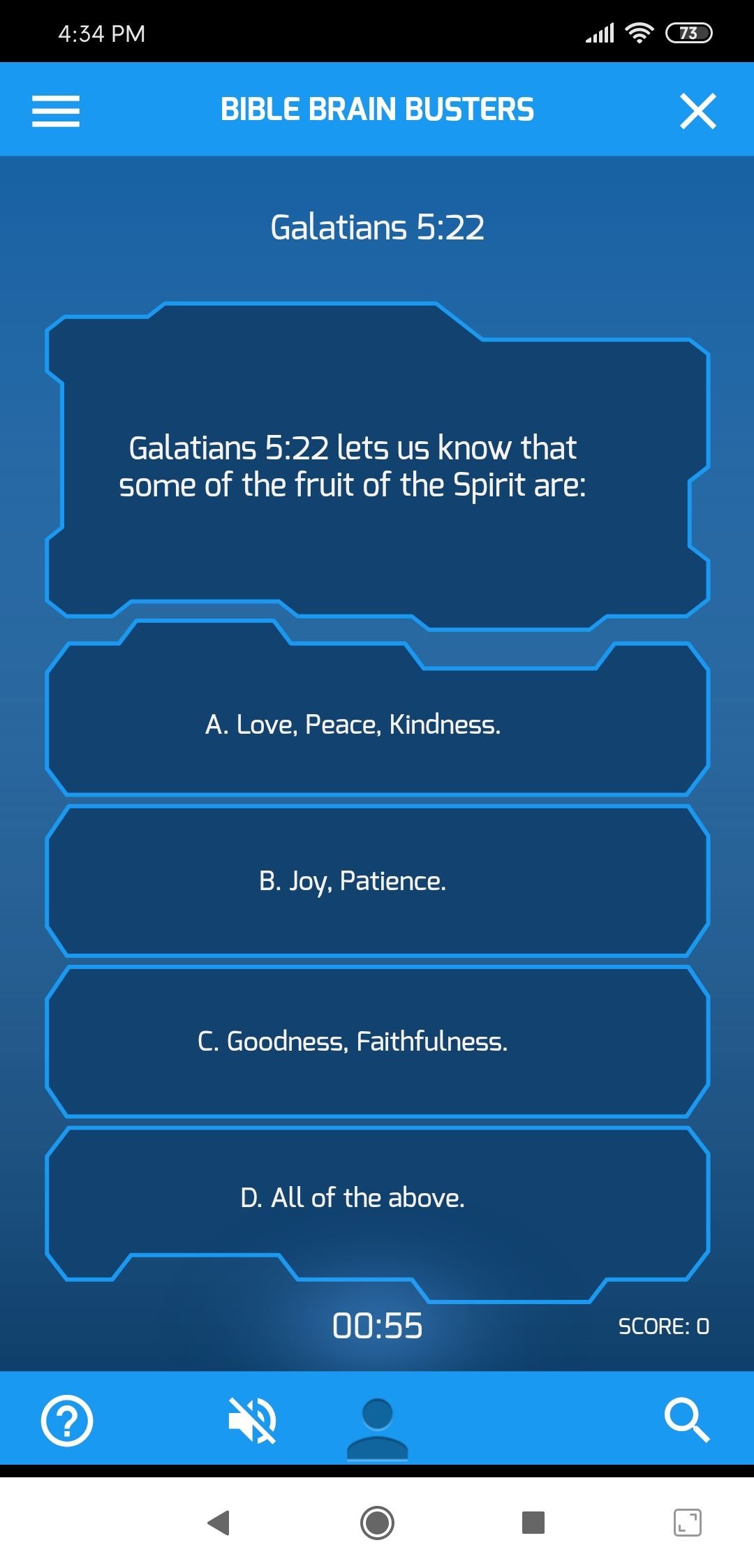This screenshot has width=754, height=1568.
Task: Return to the home screen
Action: coord(377,1523)
